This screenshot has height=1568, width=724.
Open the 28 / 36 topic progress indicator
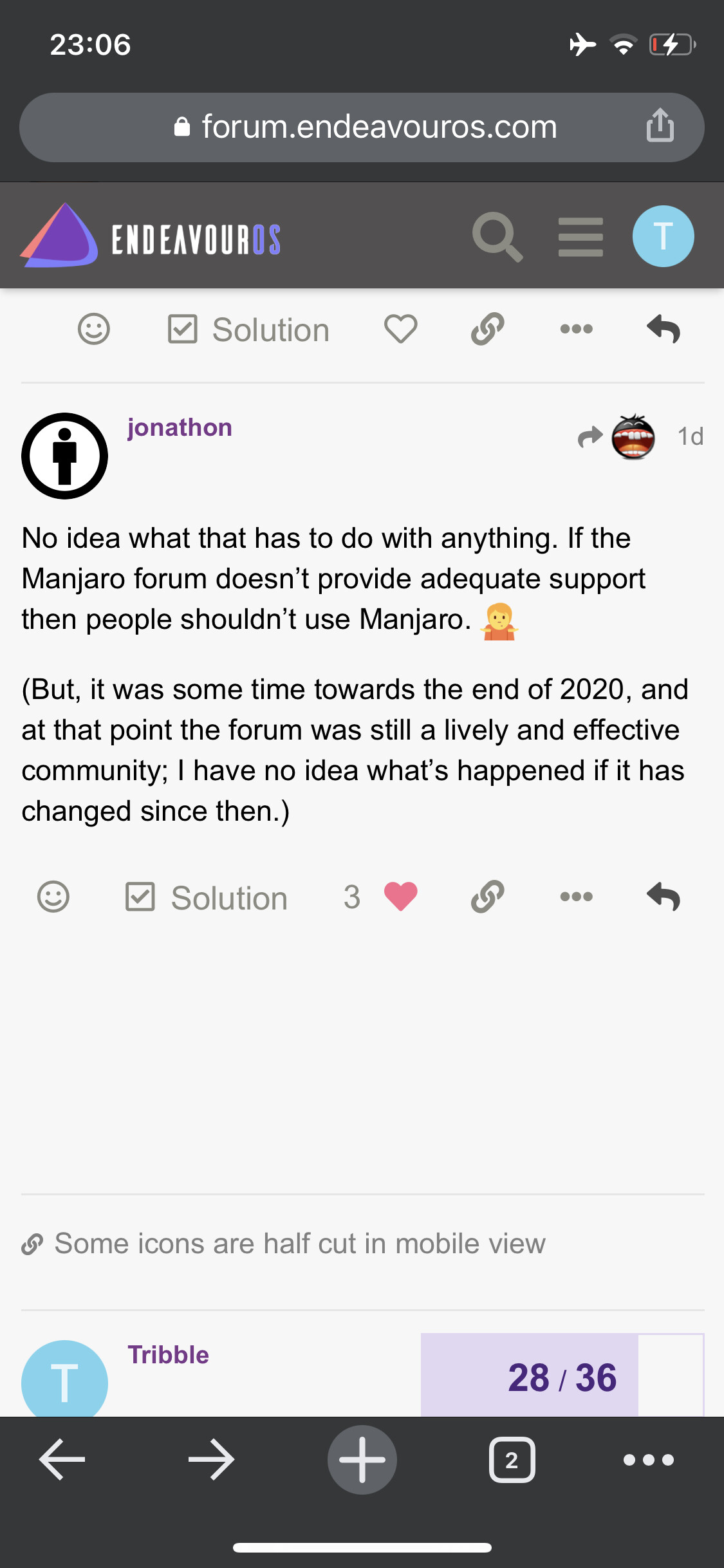[562, 1376]
